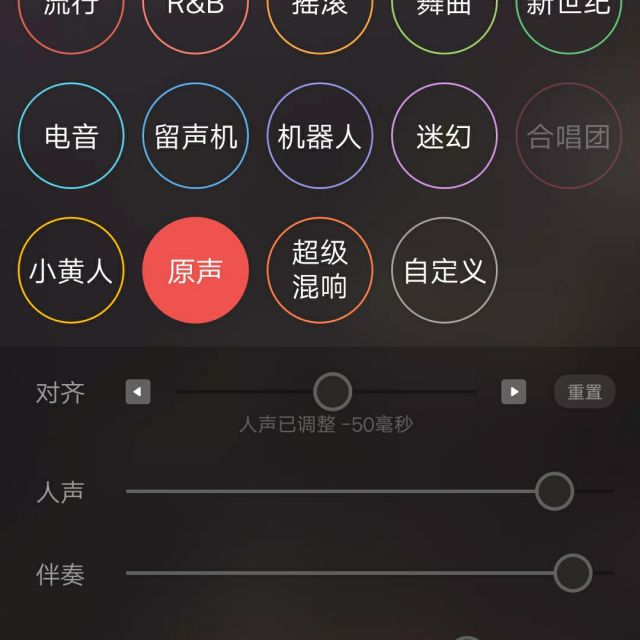Image resolution: width=640 pixels, height=640 pixels.
Task: Shift vocal alignment earlier with left arrow
Action: click(x=138, y=392)
